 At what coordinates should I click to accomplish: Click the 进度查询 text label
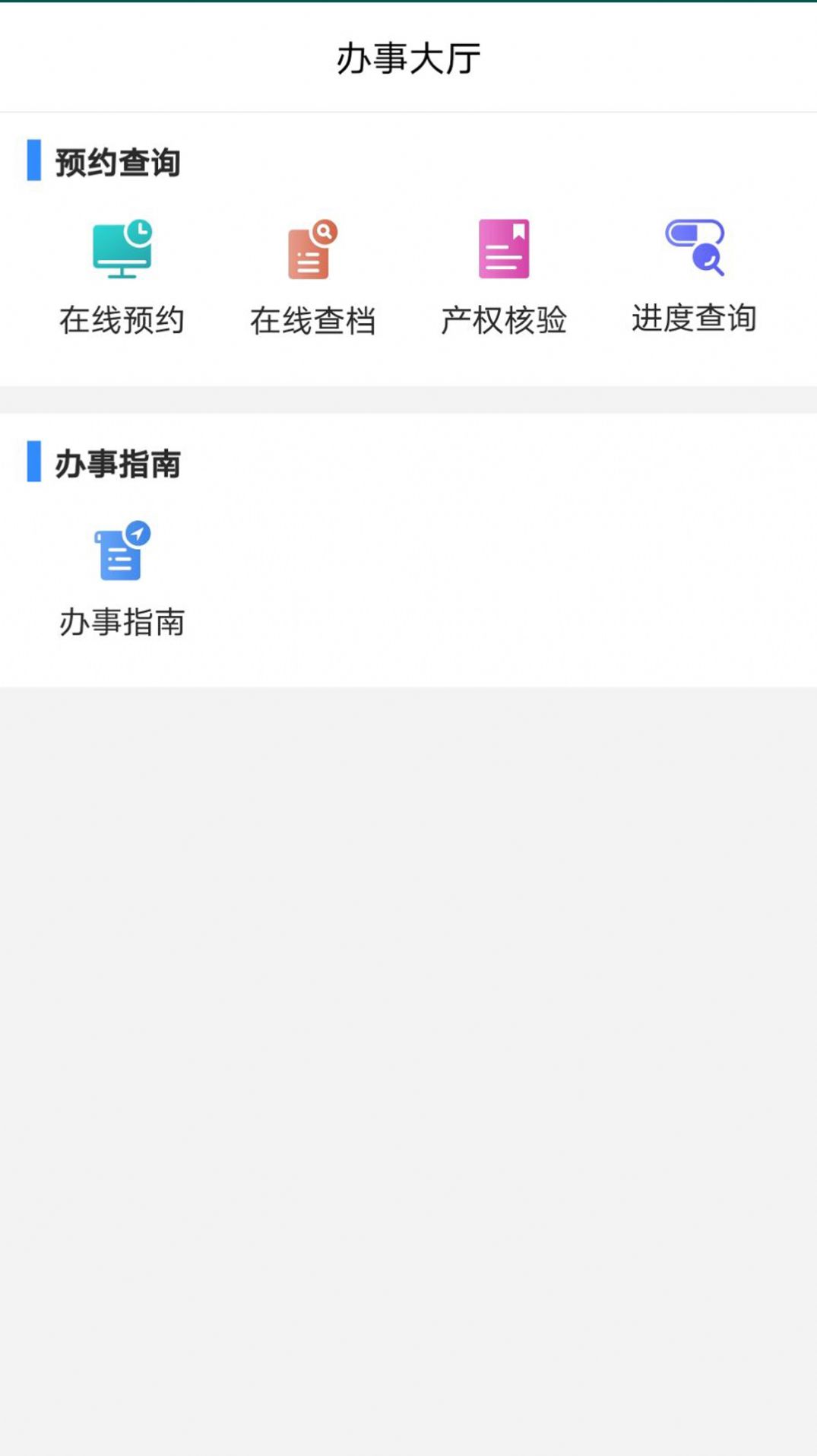[694, 319]
